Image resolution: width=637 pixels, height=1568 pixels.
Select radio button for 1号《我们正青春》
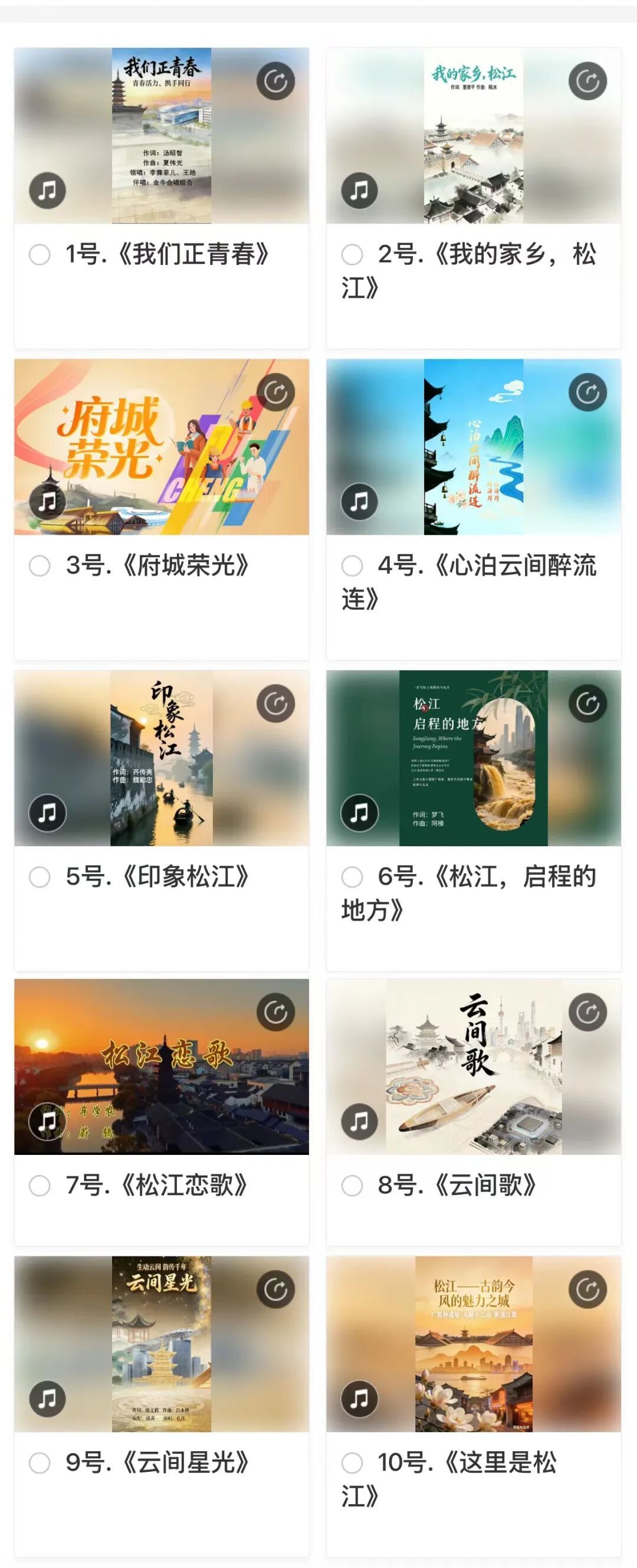40,254
